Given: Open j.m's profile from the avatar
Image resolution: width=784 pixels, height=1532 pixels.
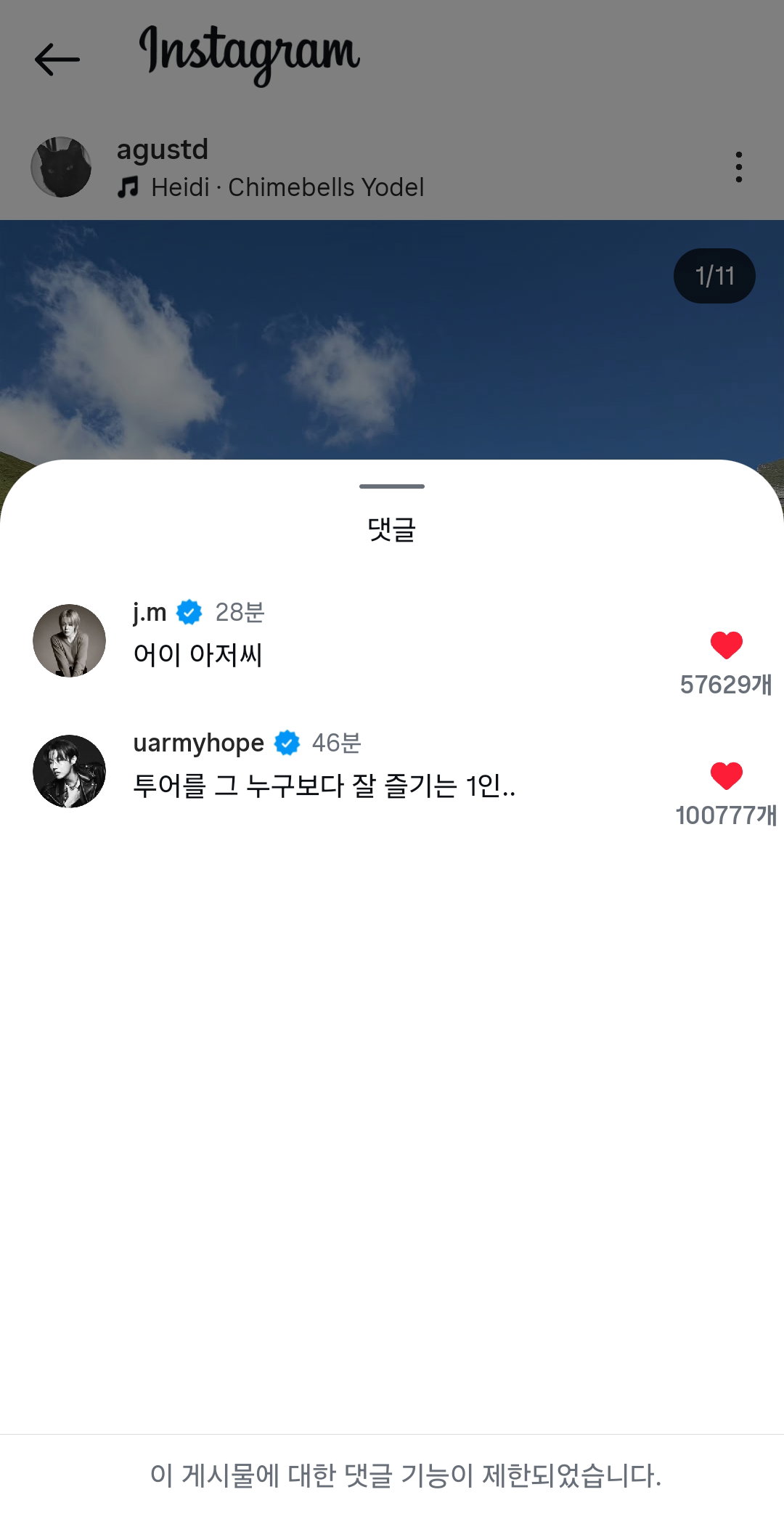Looking at the screenshot, I should pyautogui.click(x=70, y=640).
